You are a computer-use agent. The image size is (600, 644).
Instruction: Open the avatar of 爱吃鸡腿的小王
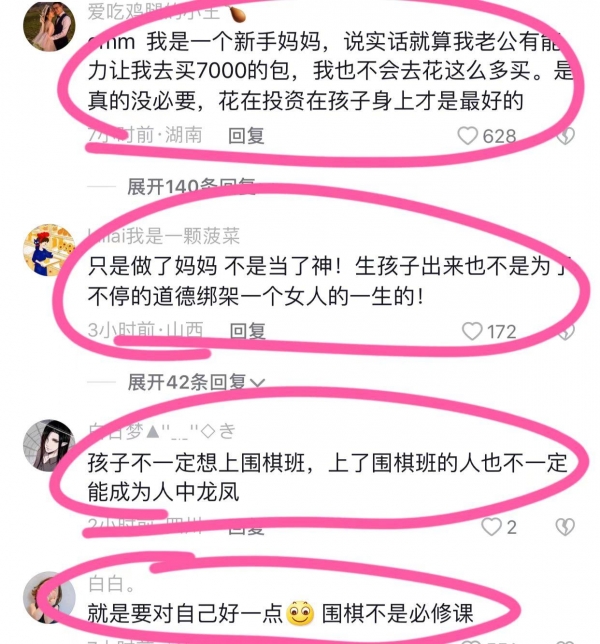pos(50,27)
